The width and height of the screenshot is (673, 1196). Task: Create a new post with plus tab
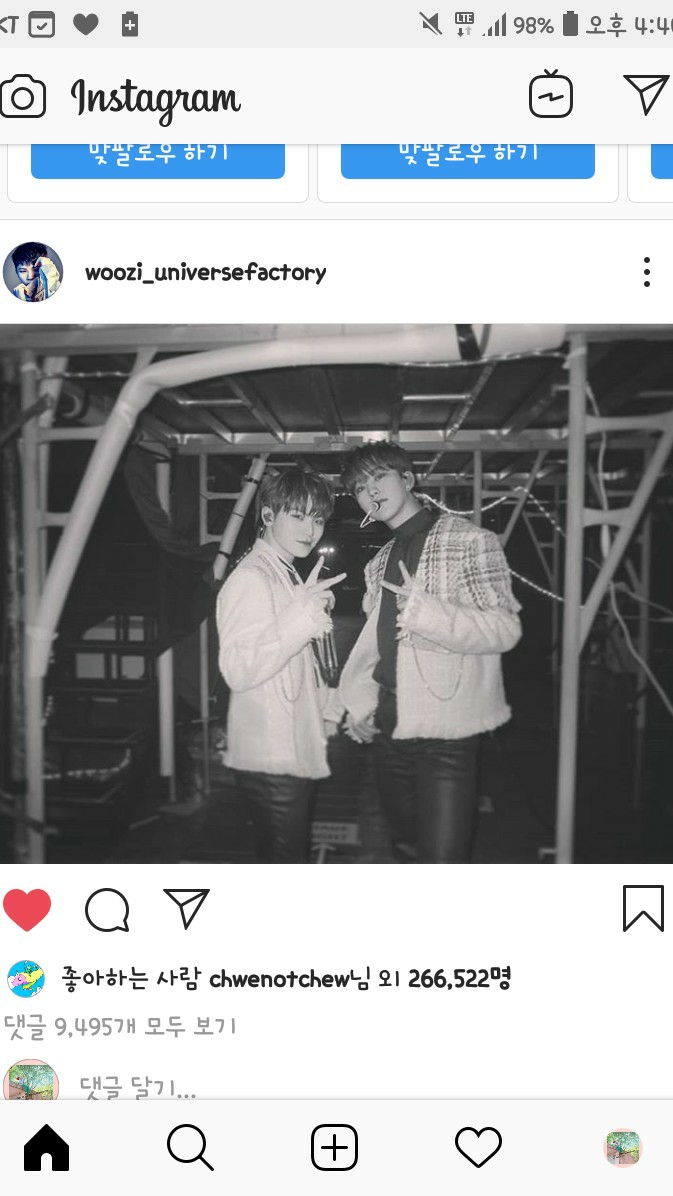point(334,1148)
